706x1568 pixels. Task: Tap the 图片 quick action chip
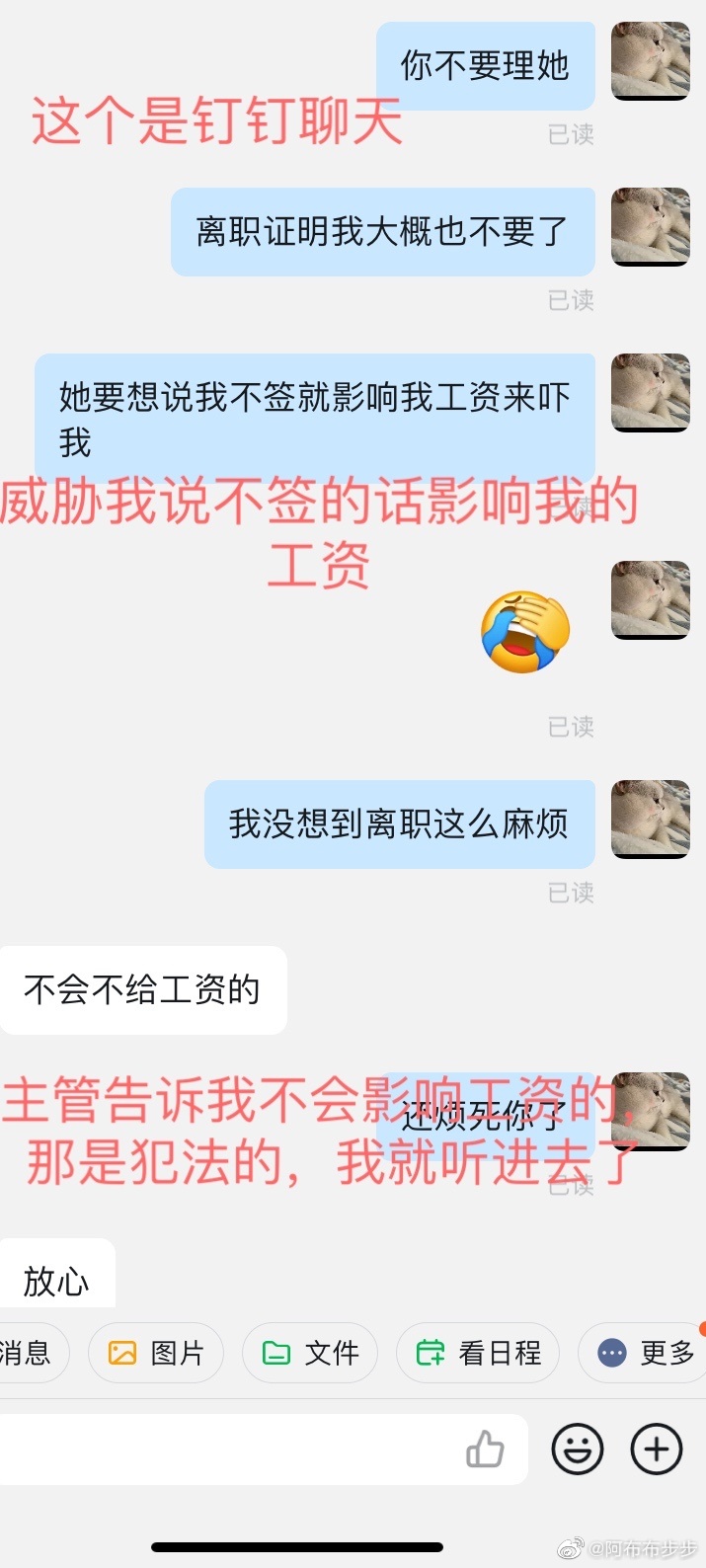(x=155, y=1353)
